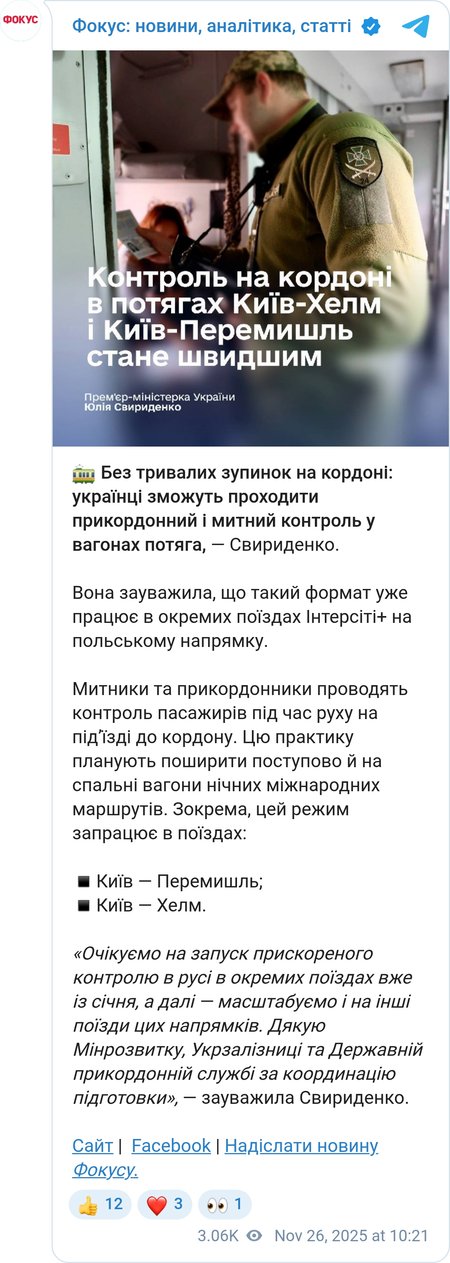React with the red heart emoji
Image resolution: width=450 pixels, height=1263 pixels.
(x=164, y=1204)
